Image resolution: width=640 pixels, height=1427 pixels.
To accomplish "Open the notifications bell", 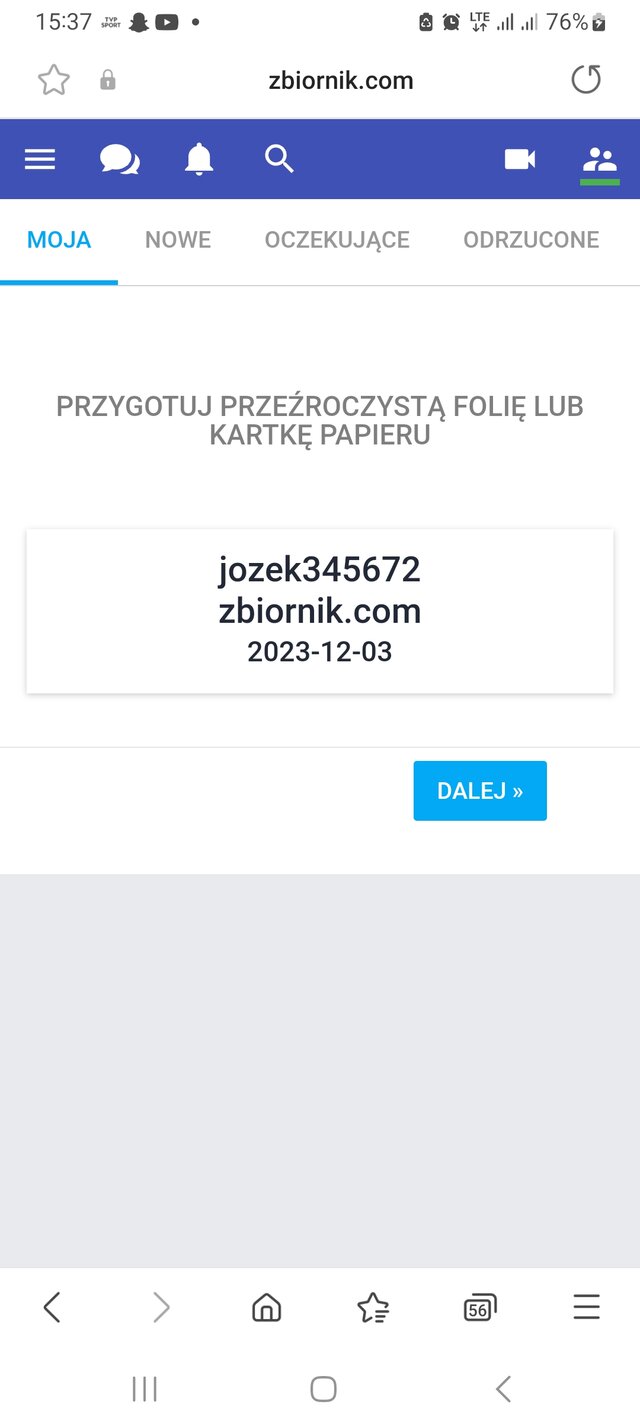I will click(199, 159).
